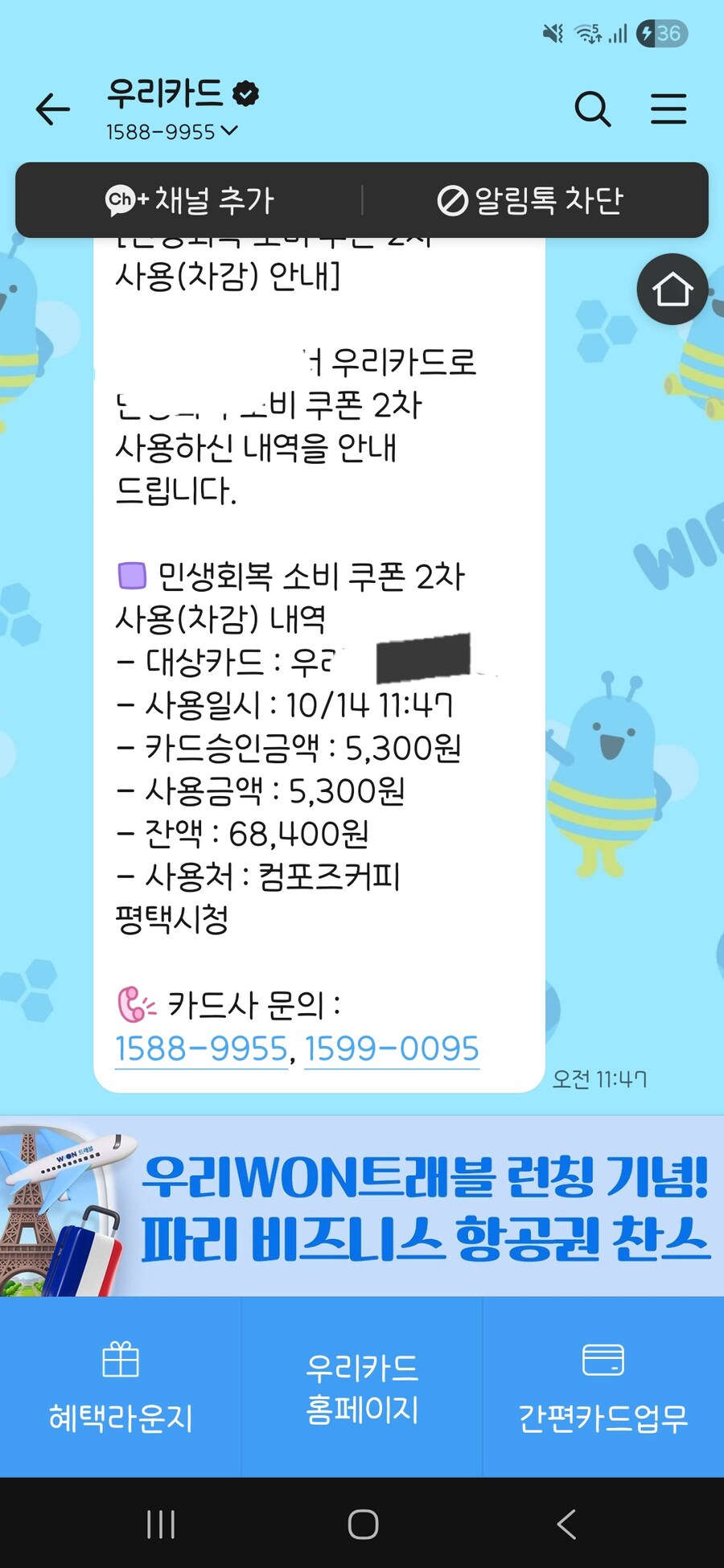Screen dimensions: 724x1568
Task: Call the 1588-9955 inquiry link
Action: click(x=201, y=1049)
